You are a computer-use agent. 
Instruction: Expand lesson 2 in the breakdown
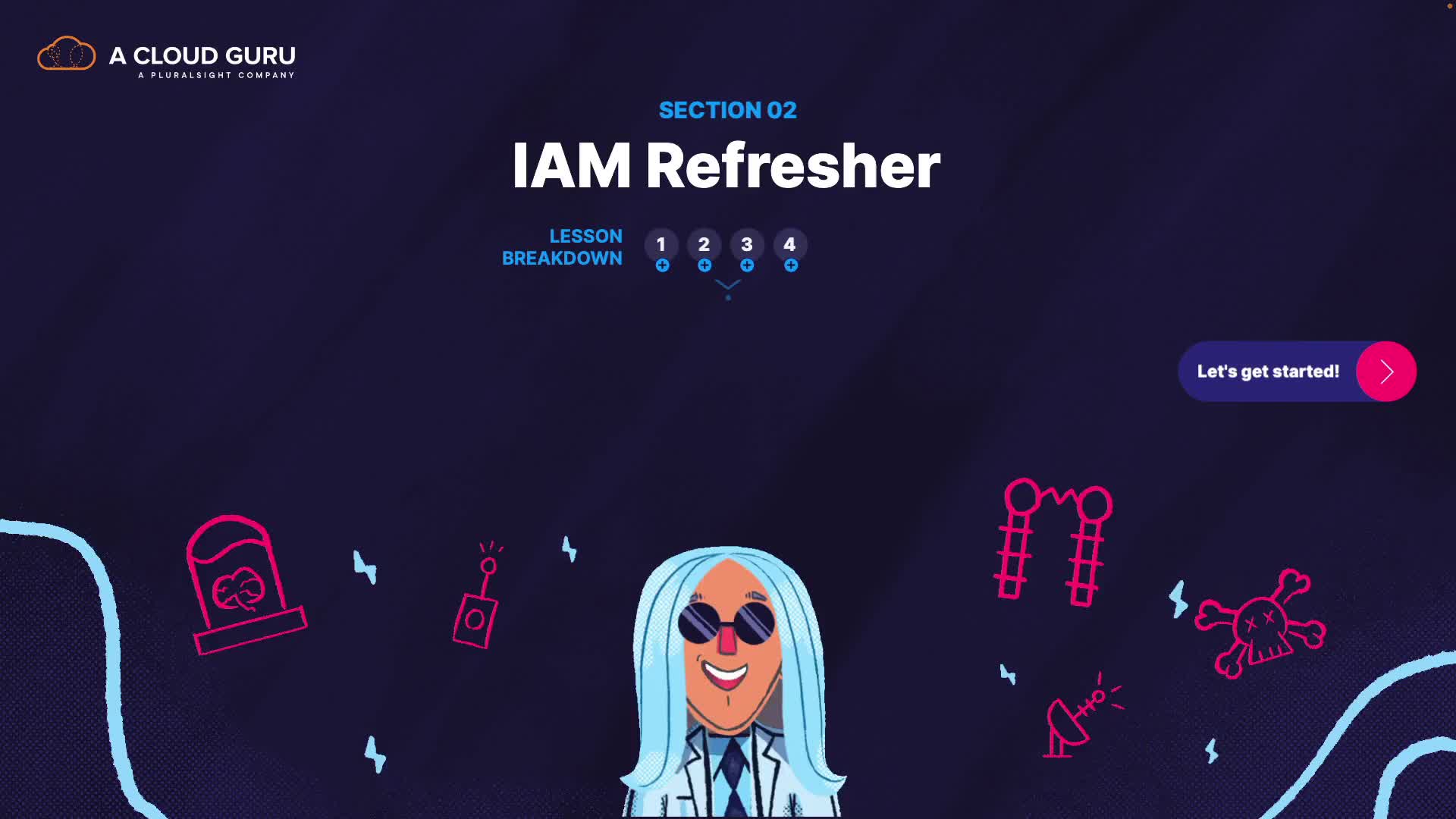click(x=704, y=265)
